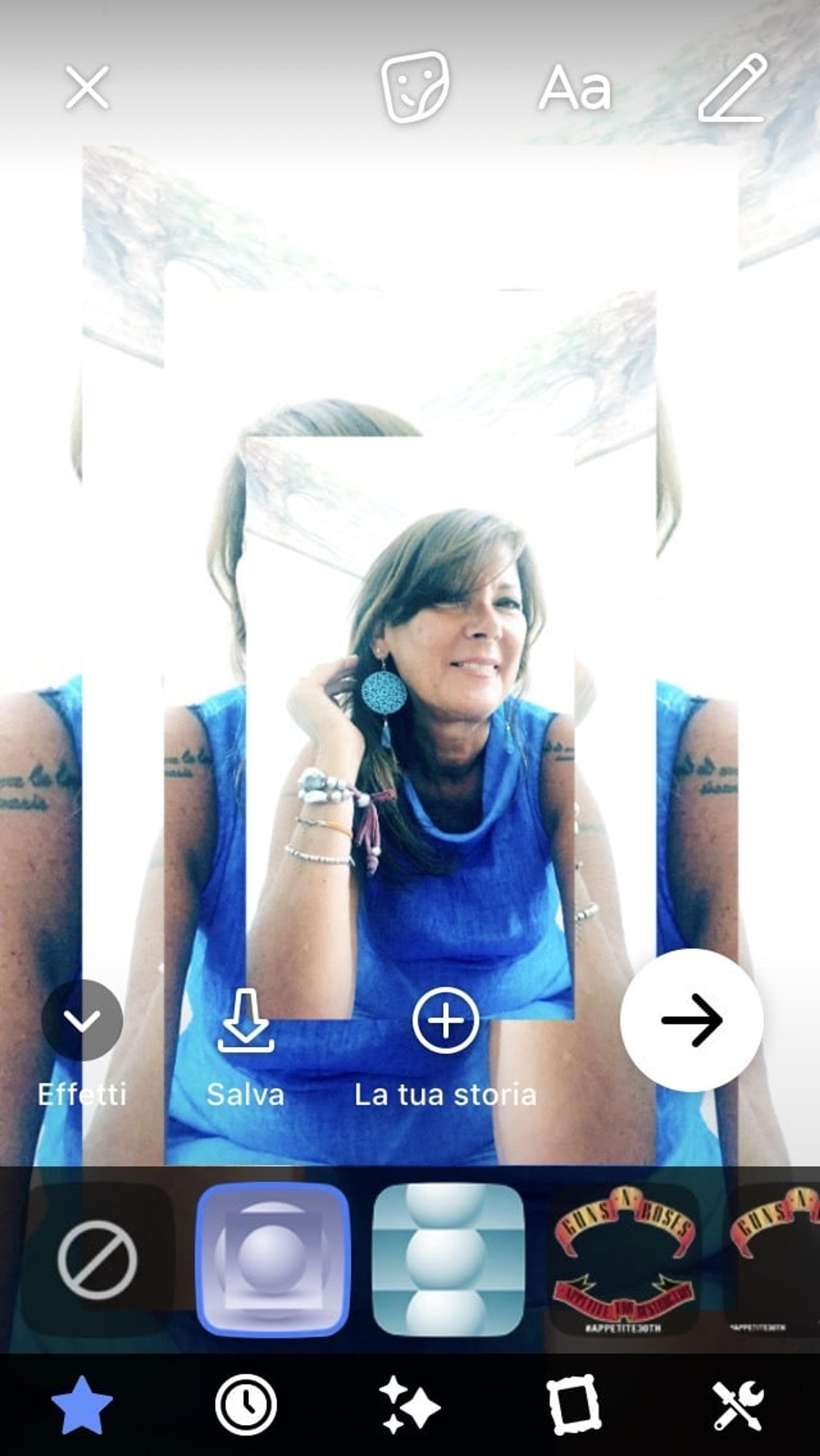
Task: Tap the arrow button to send
Action: tap(692, 1020)
